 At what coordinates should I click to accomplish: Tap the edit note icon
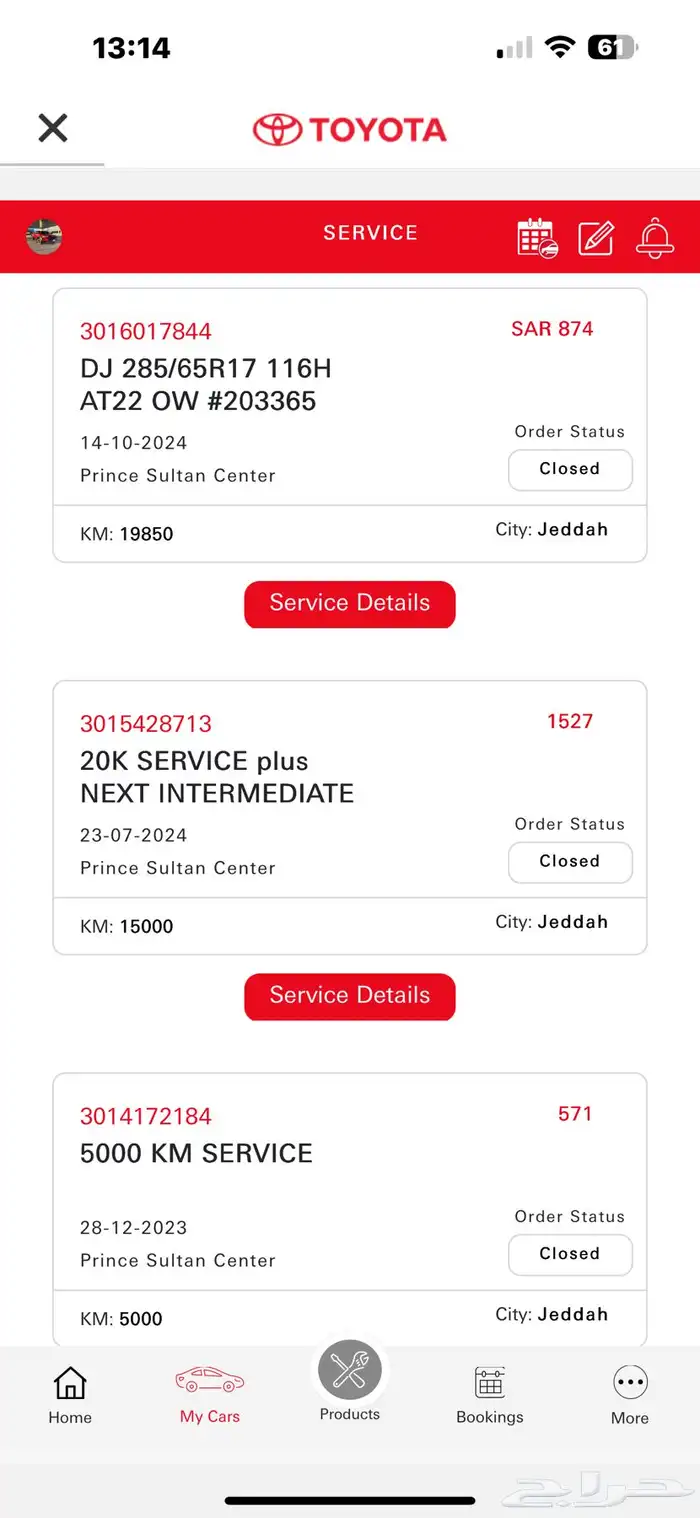tap(596, 237)
